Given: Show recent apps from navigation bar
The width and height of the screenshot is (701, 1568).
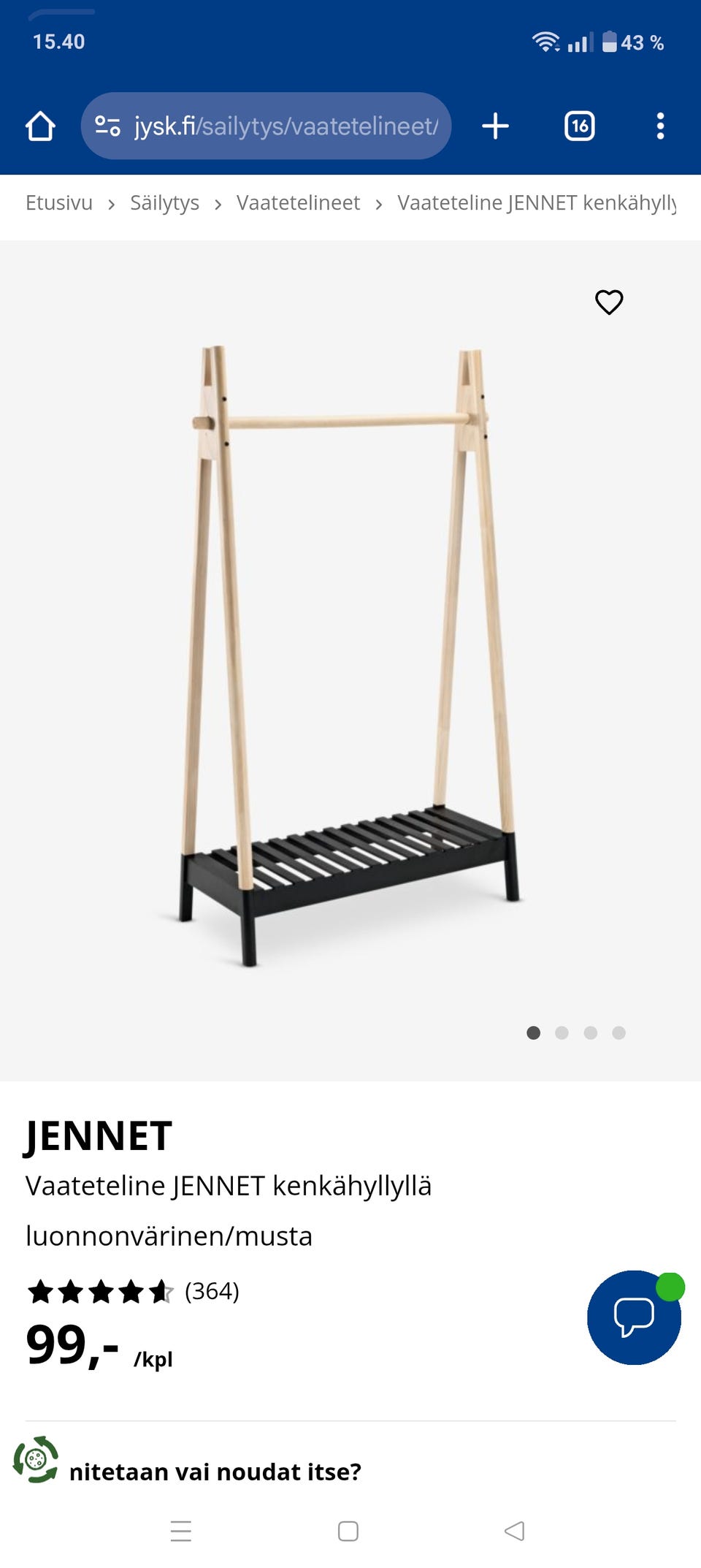Looking at the screenshot, I should coord(181,1531).
